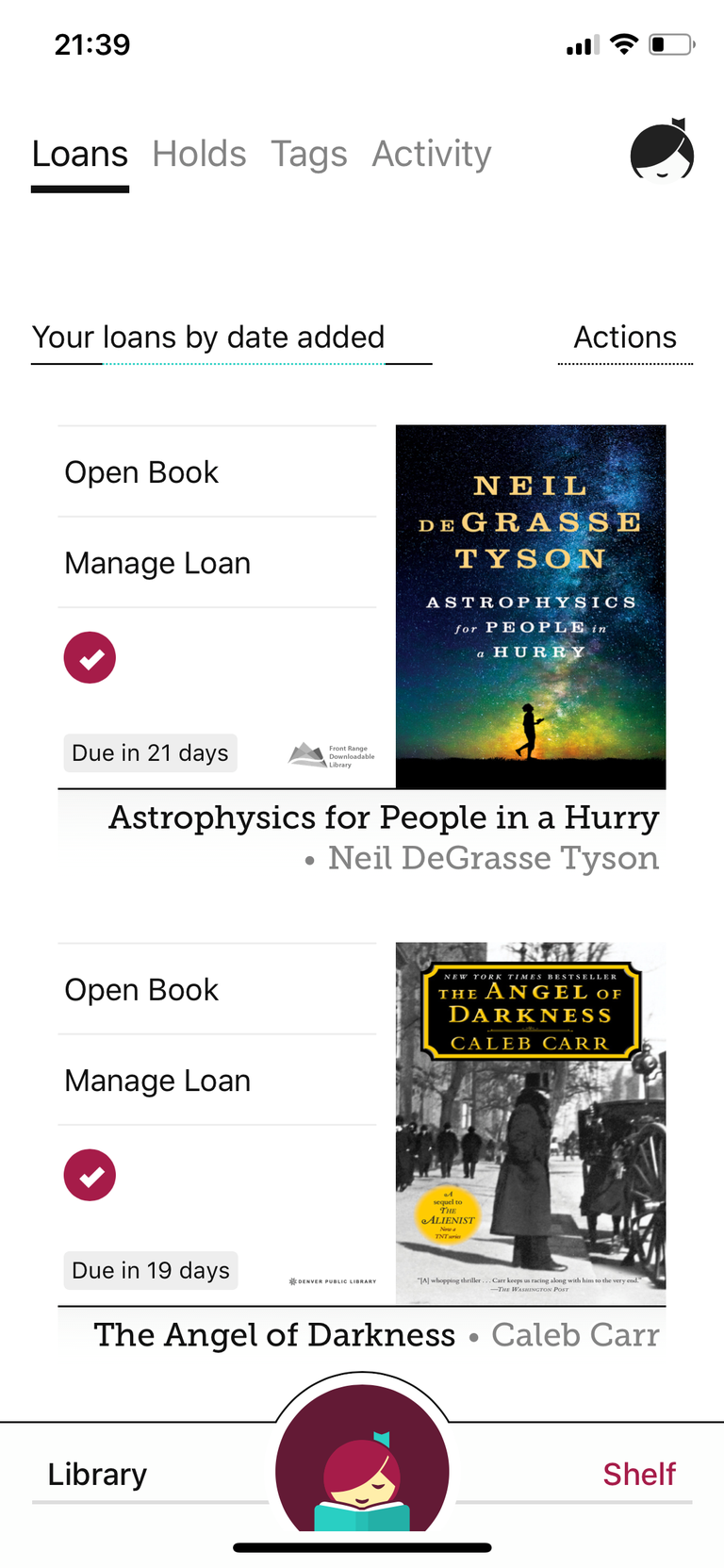Open Book for Astrophysics for People in a Hurry
Screen dimensions: 724x1568
tap(141, 471)
